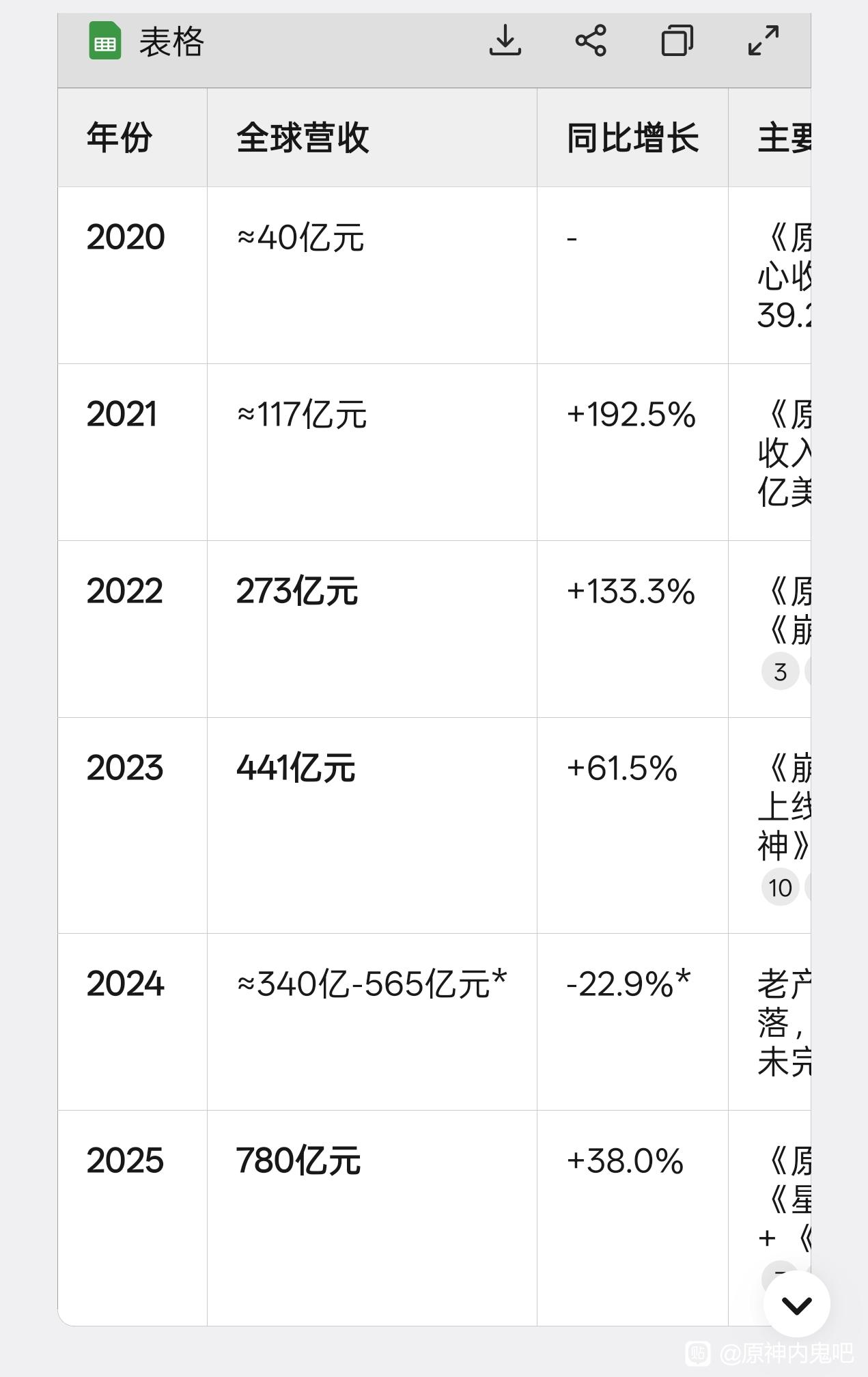Copy the table contents
868x1377 pixels.
coord(677,40)
